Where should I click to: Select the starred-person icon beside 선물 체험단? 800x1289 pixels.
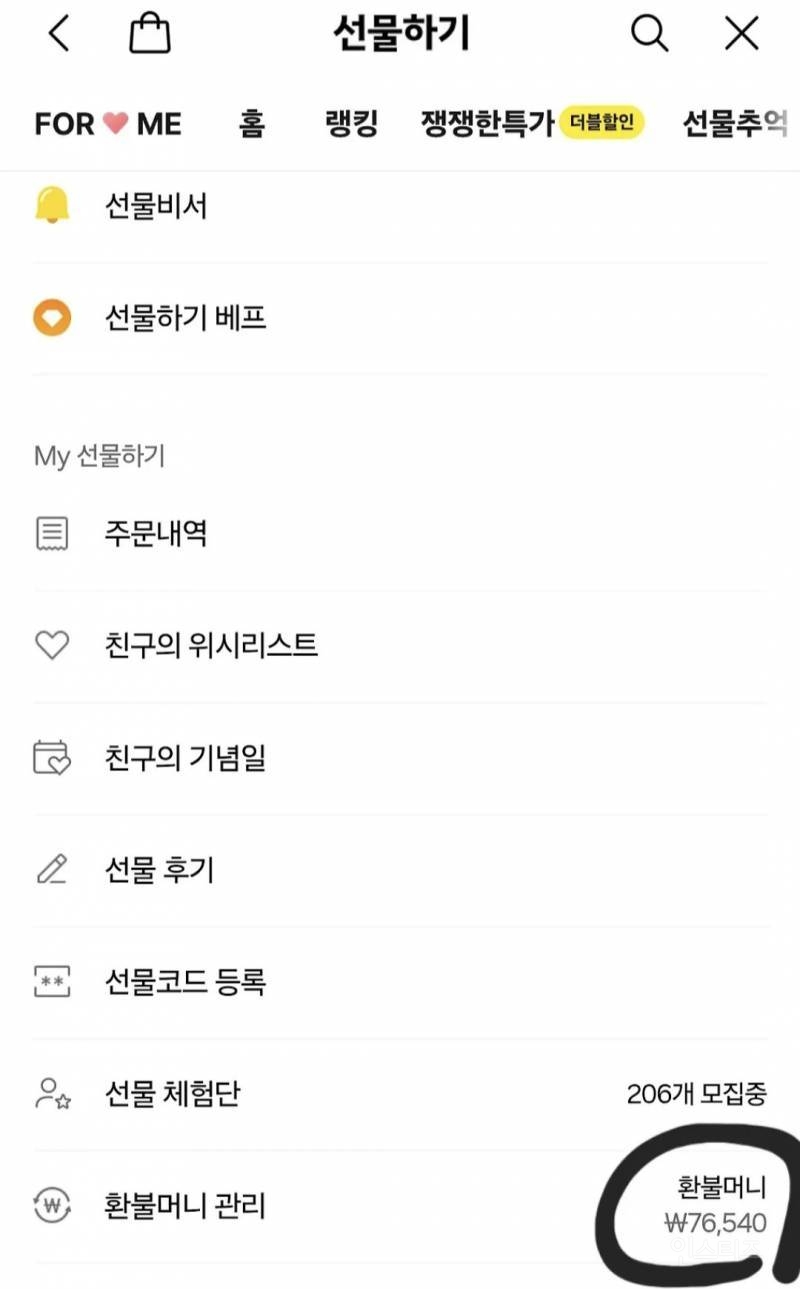coord(53,1094)
